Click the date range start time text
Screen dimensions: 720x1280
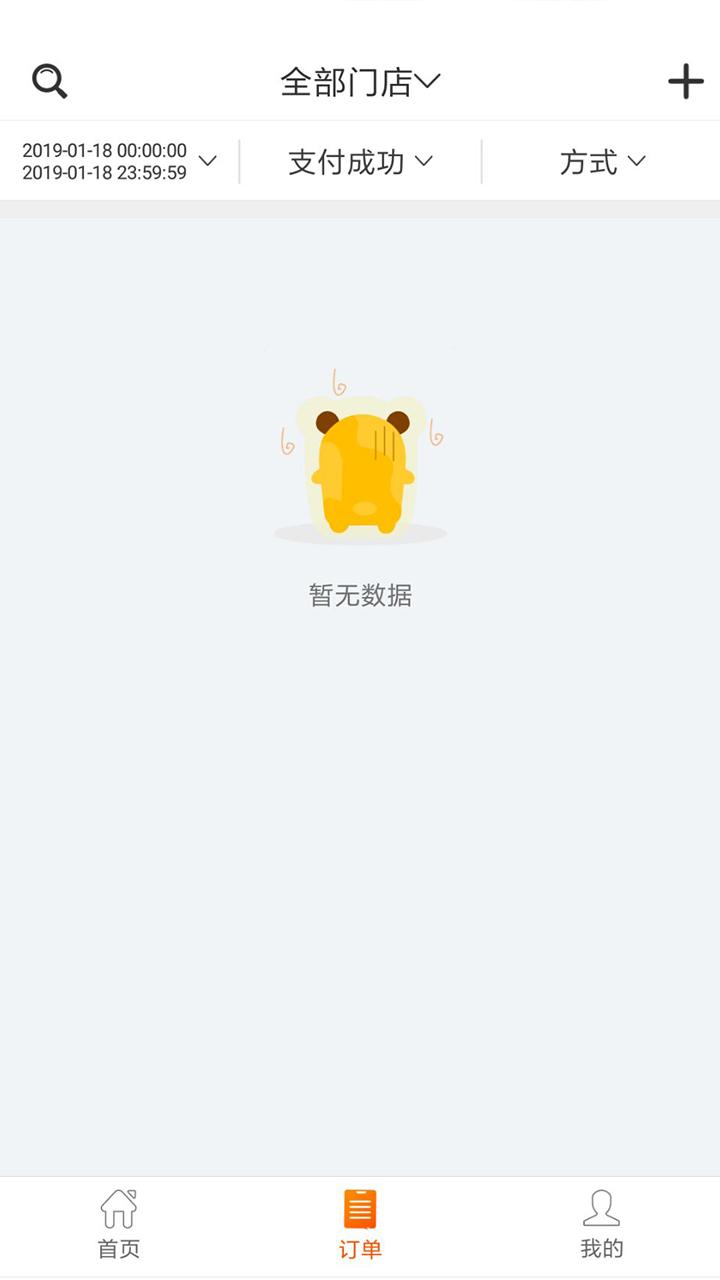[x=104, y=150]
